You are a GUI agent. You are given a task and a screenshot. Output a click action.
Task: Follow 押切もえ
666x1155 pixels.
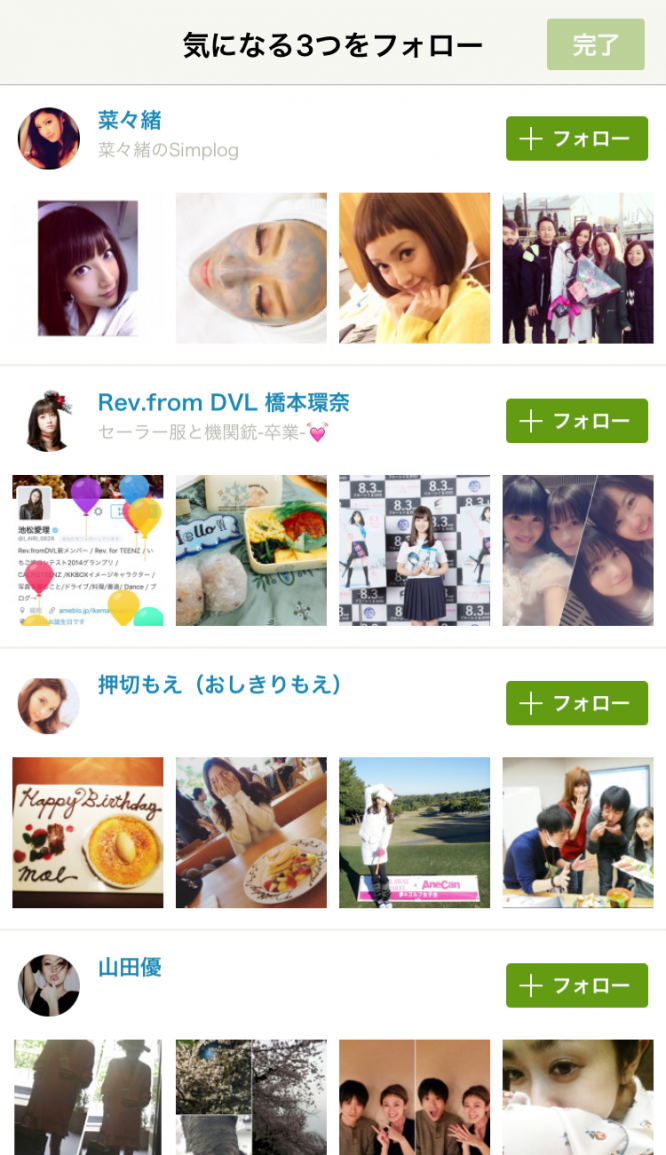[x=576, y=703]
